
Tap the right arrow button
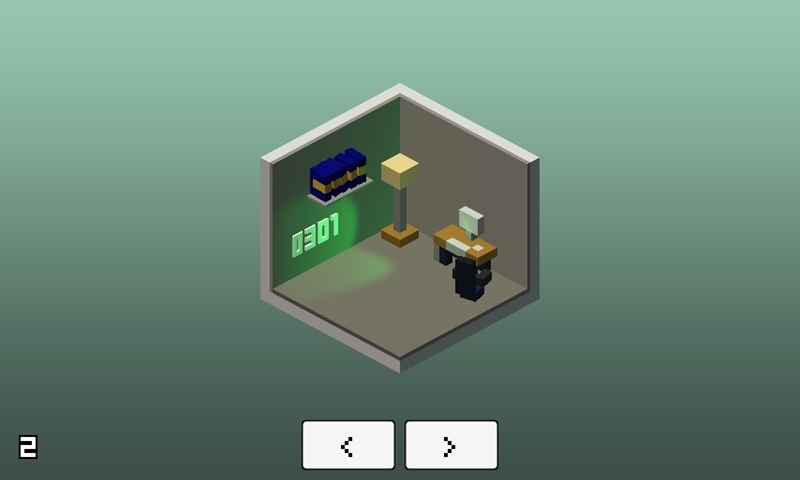(451, 445)
